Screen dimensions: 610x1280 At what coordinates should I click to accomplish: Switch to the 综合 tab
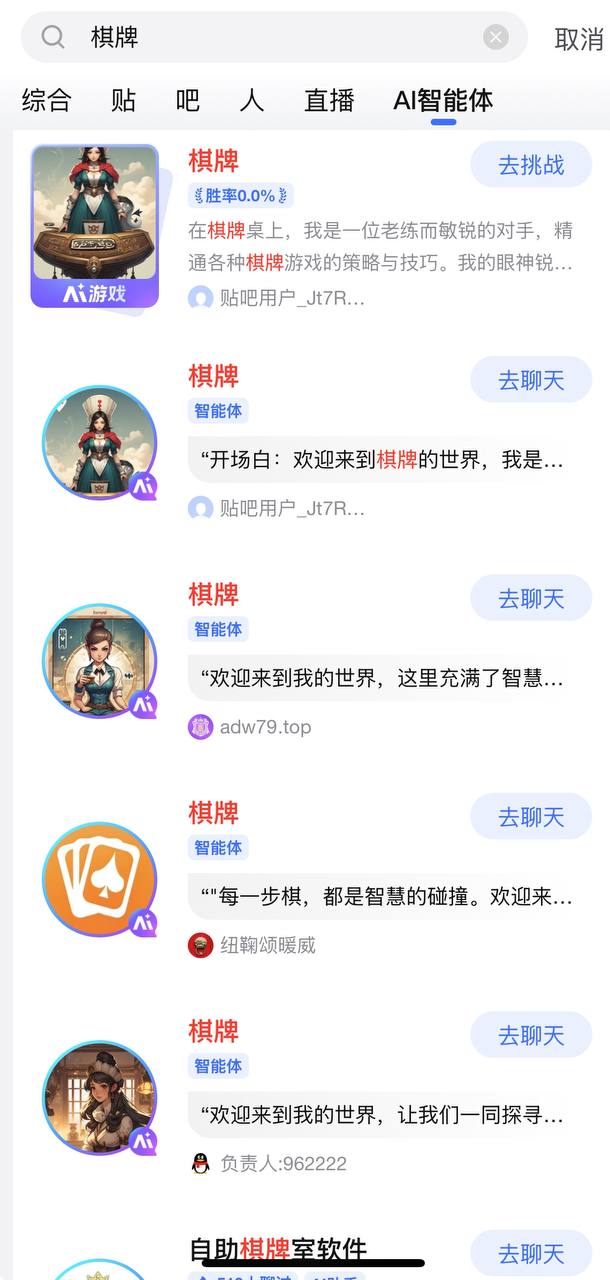(46, 100)
